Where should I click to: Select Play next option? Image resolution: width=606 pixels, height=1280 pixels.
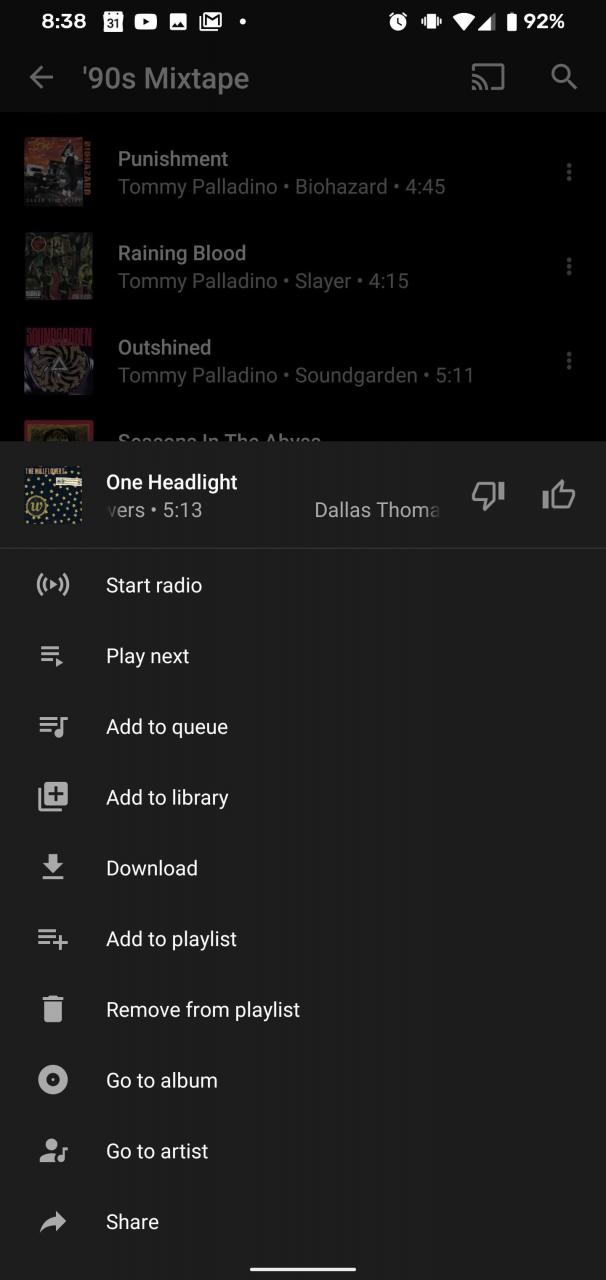[147, 656]
